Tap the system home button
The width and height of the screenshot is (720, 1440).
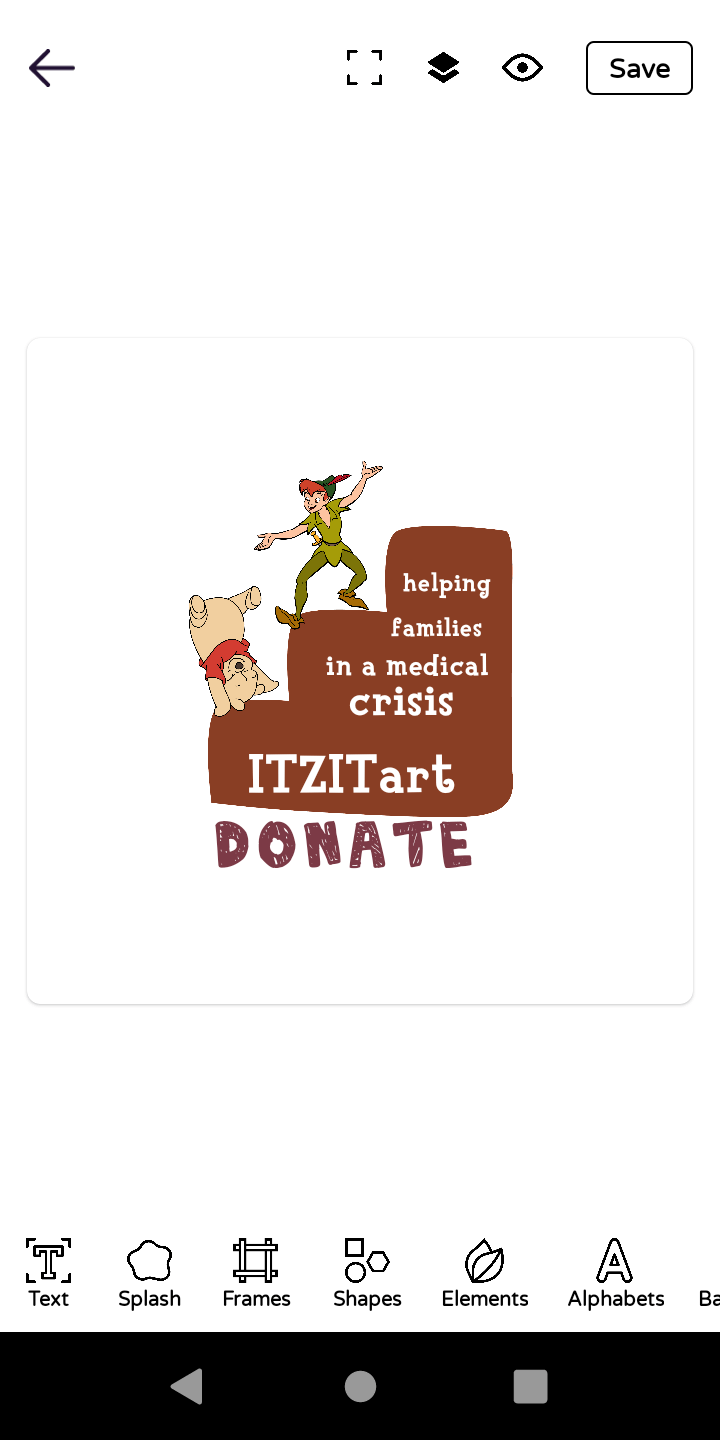point(360,1386)
